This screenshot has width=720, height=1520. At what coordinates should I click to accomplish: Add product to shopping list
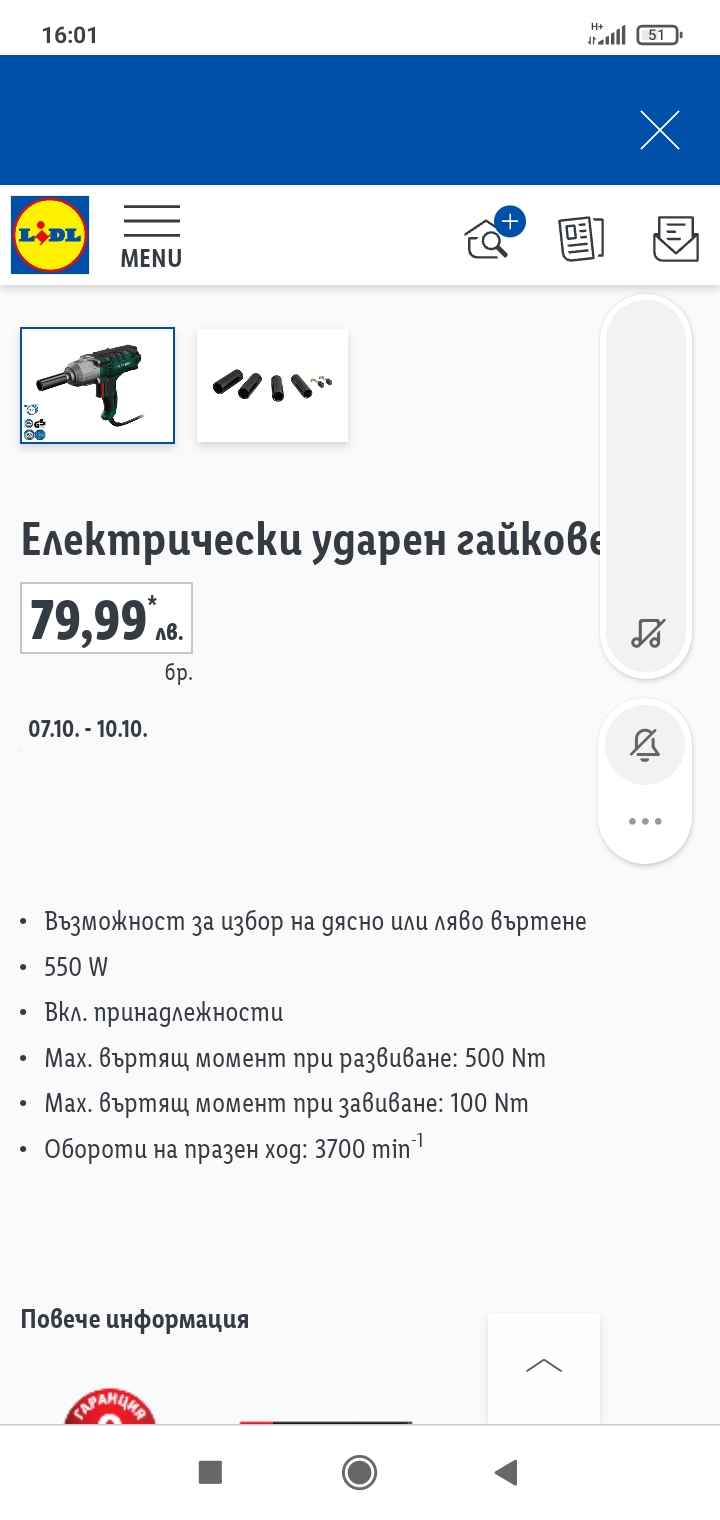[646, 632]
